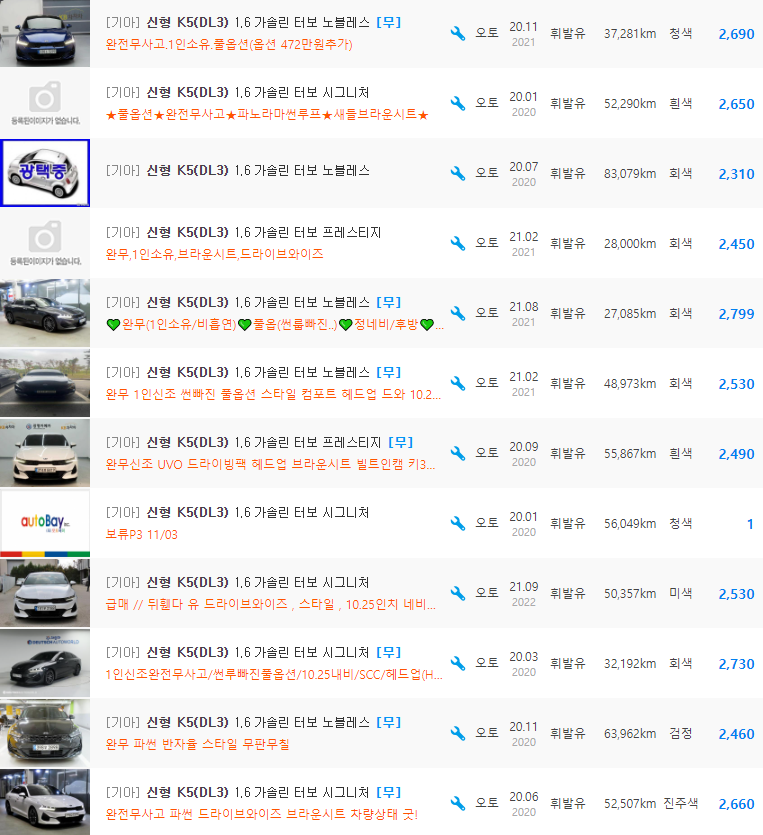
Task: Select the autoBay logo thumbnail
Action: 44,523
